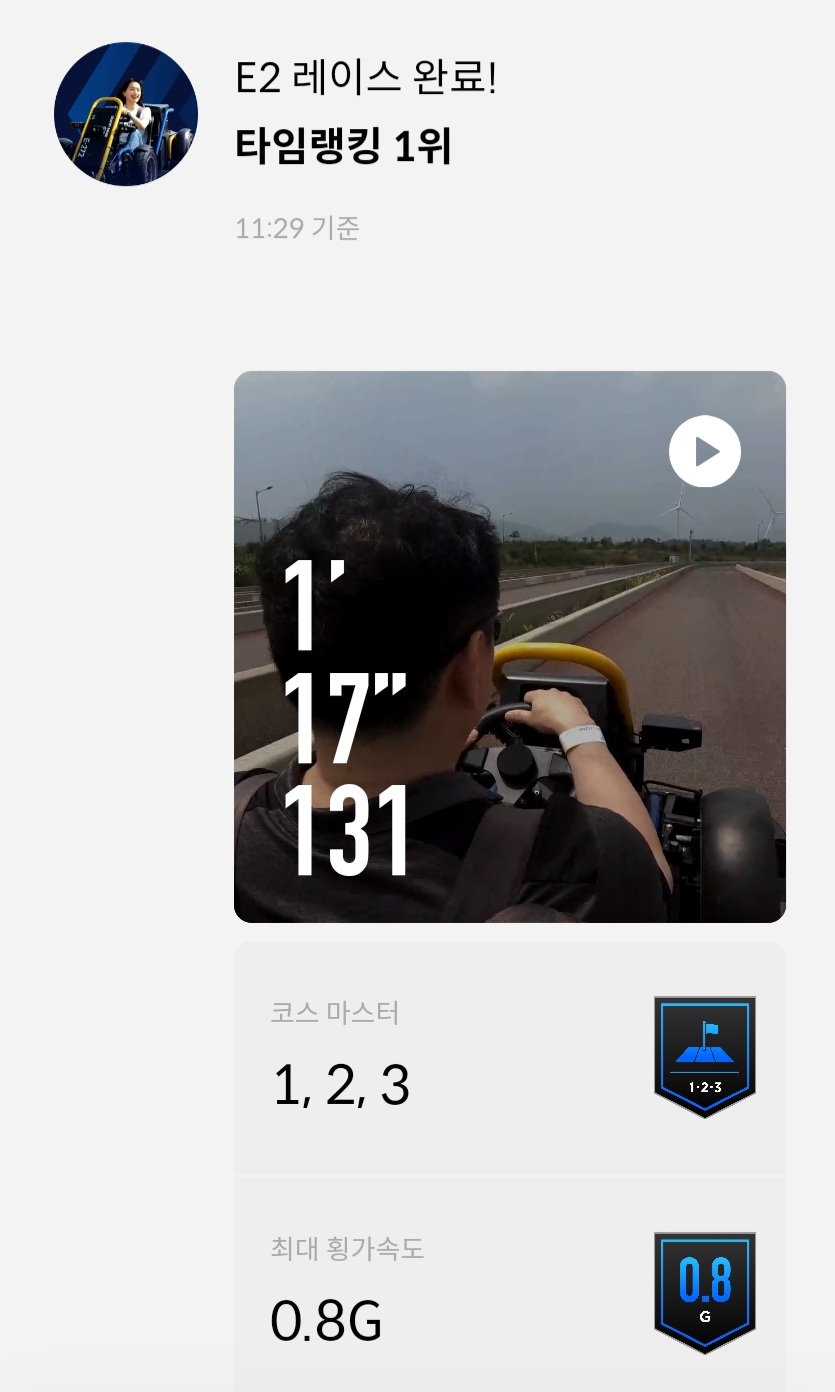Open the sender's profile avatar
The image size is (835, 1392).
pyautogui.click(x=126, y=114)
